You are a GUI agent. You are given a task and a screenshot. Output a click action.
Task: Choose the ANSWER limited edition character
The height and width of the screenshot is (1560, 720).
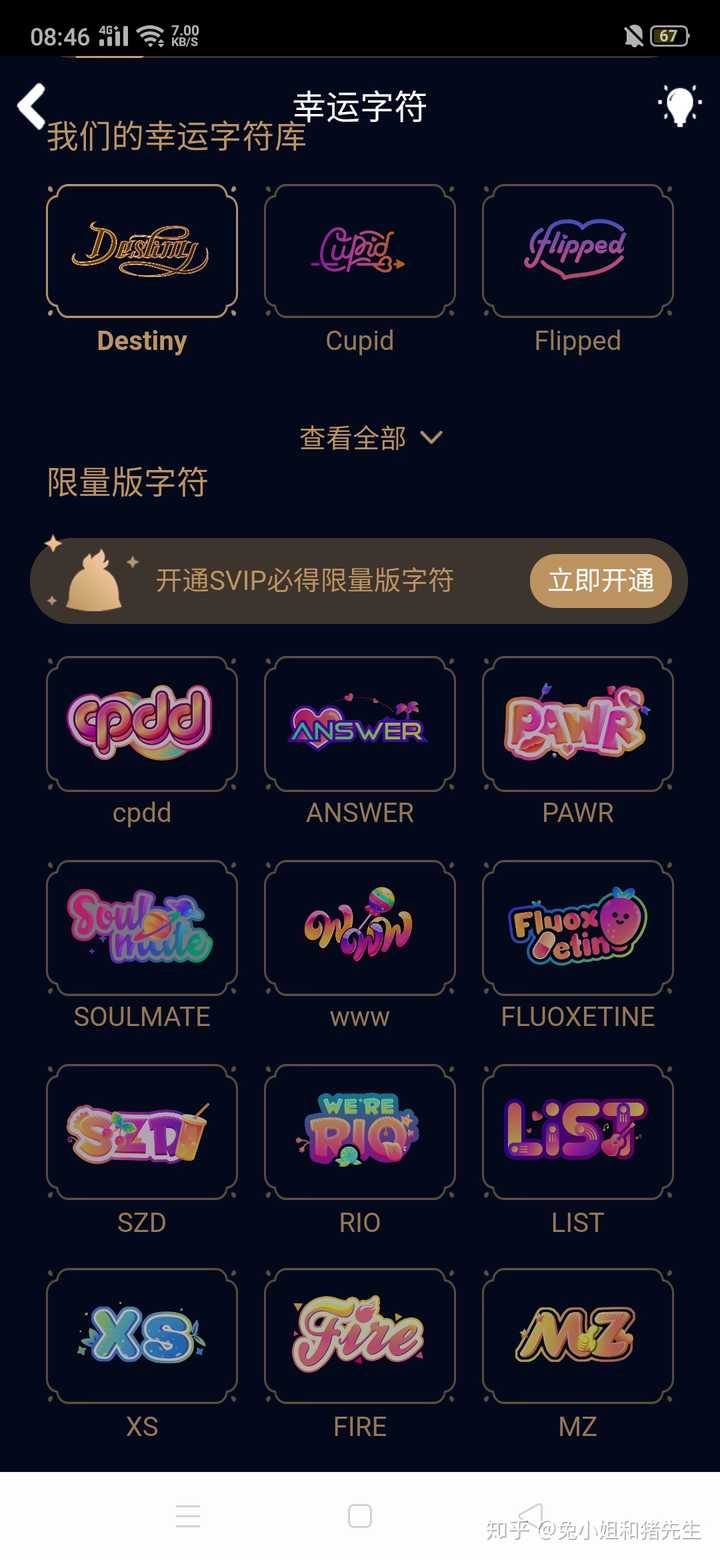click(x=360, y=724)
